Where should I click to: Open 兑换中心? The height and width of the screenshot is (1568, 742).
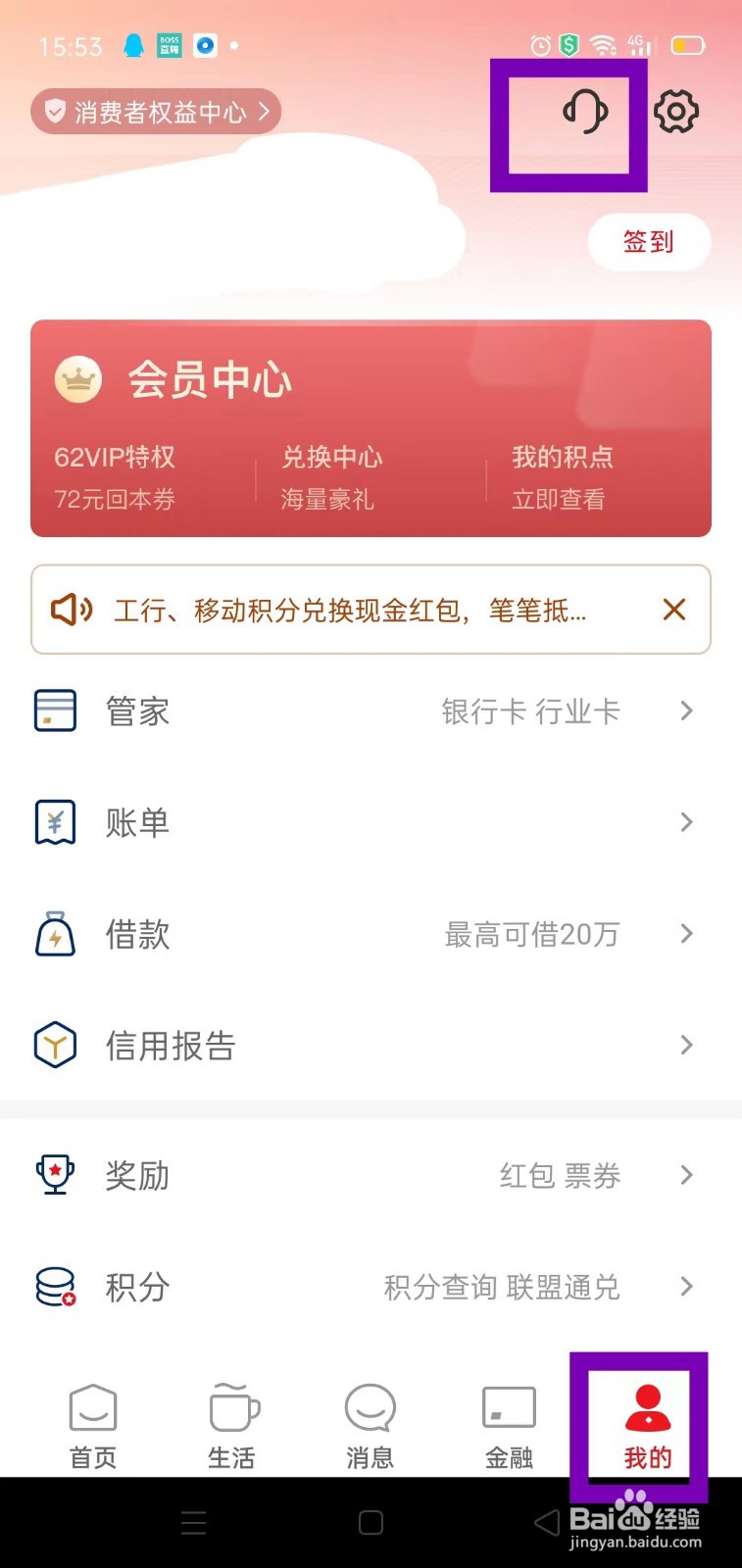click(x=331, y=477)
